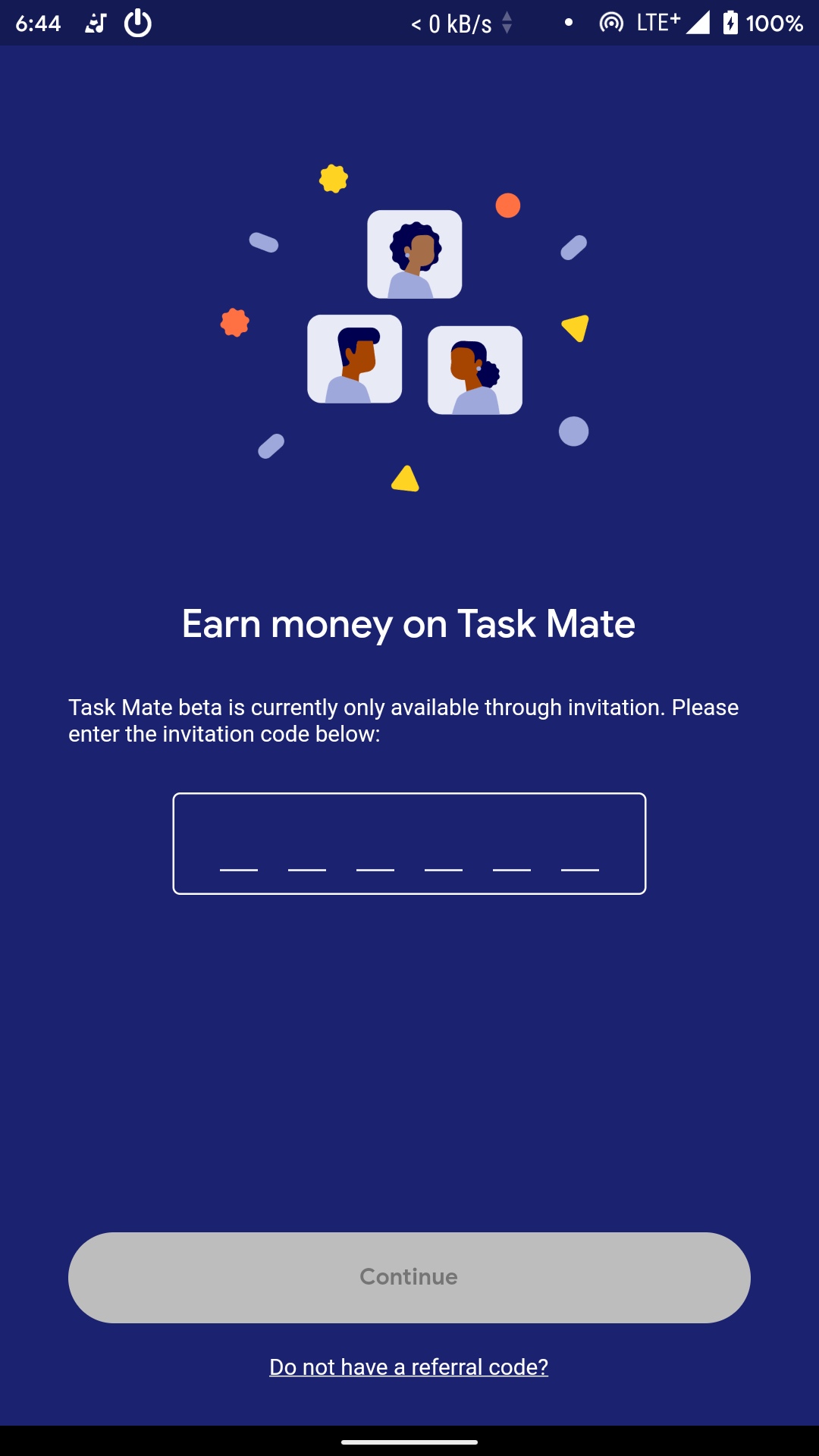Tap the bottom-right woman avatar illustration
The width and height of the screenshot is (819, 1456).
coord(475,370)
